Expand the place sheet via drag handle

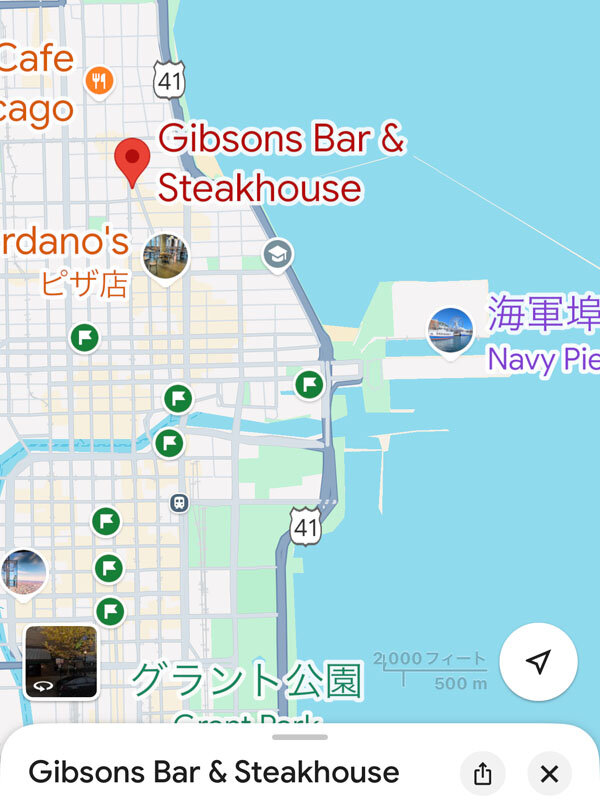click(x=299, y=737)
